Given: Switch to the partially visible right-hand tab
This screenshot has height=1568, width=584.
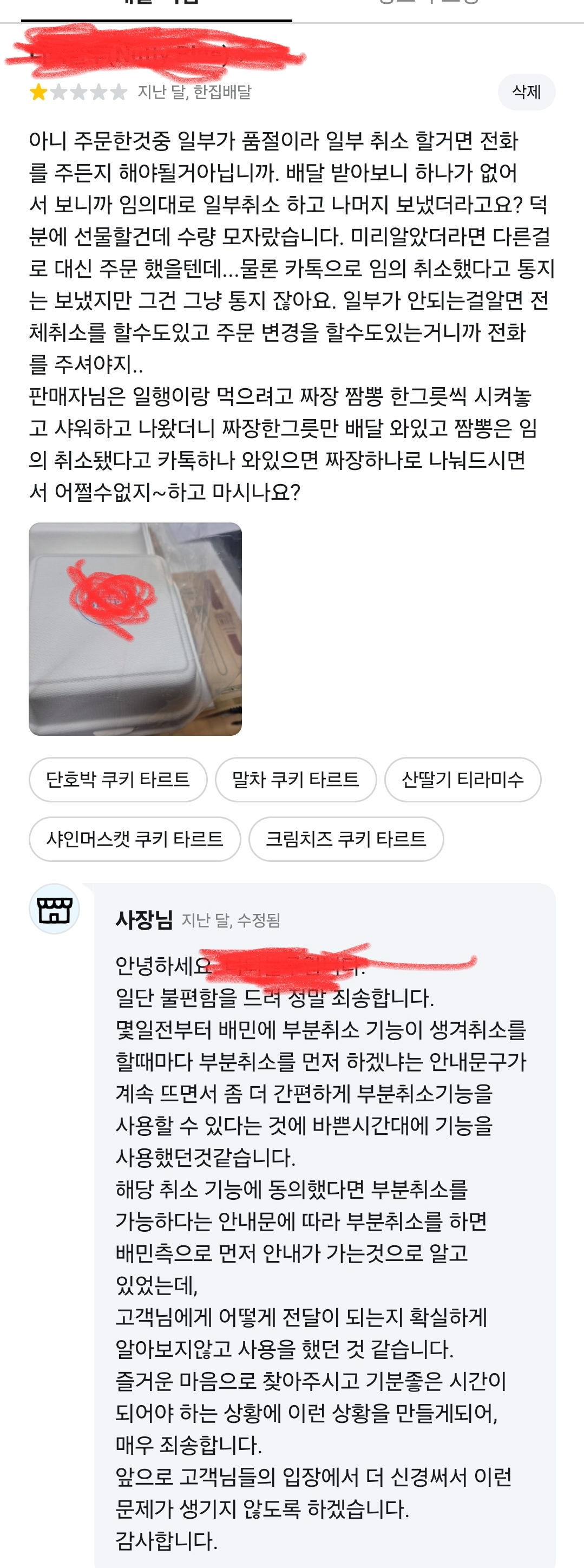Looking at the screenshot, I should pos(429,5).
